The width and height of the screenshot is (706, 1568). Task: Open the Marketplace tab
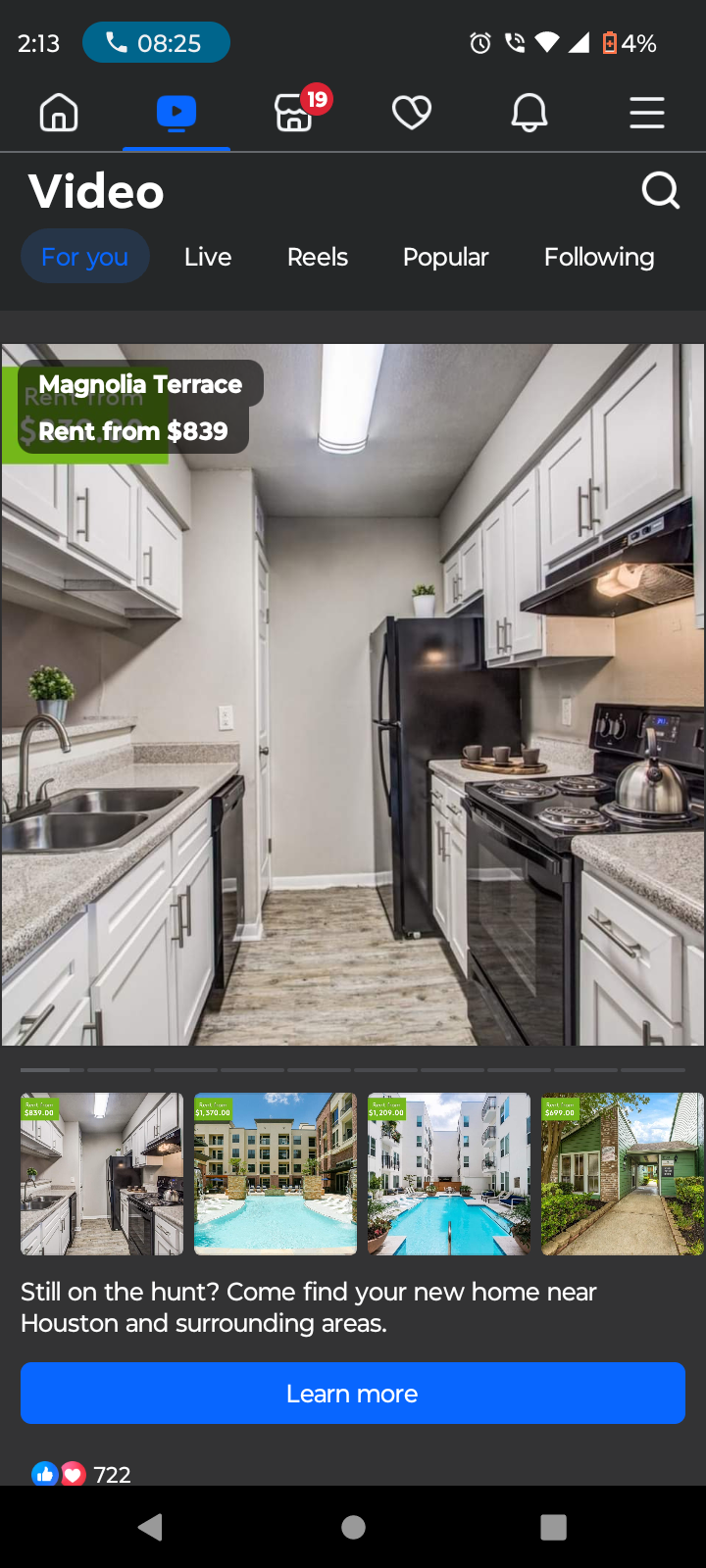[294, 113]
